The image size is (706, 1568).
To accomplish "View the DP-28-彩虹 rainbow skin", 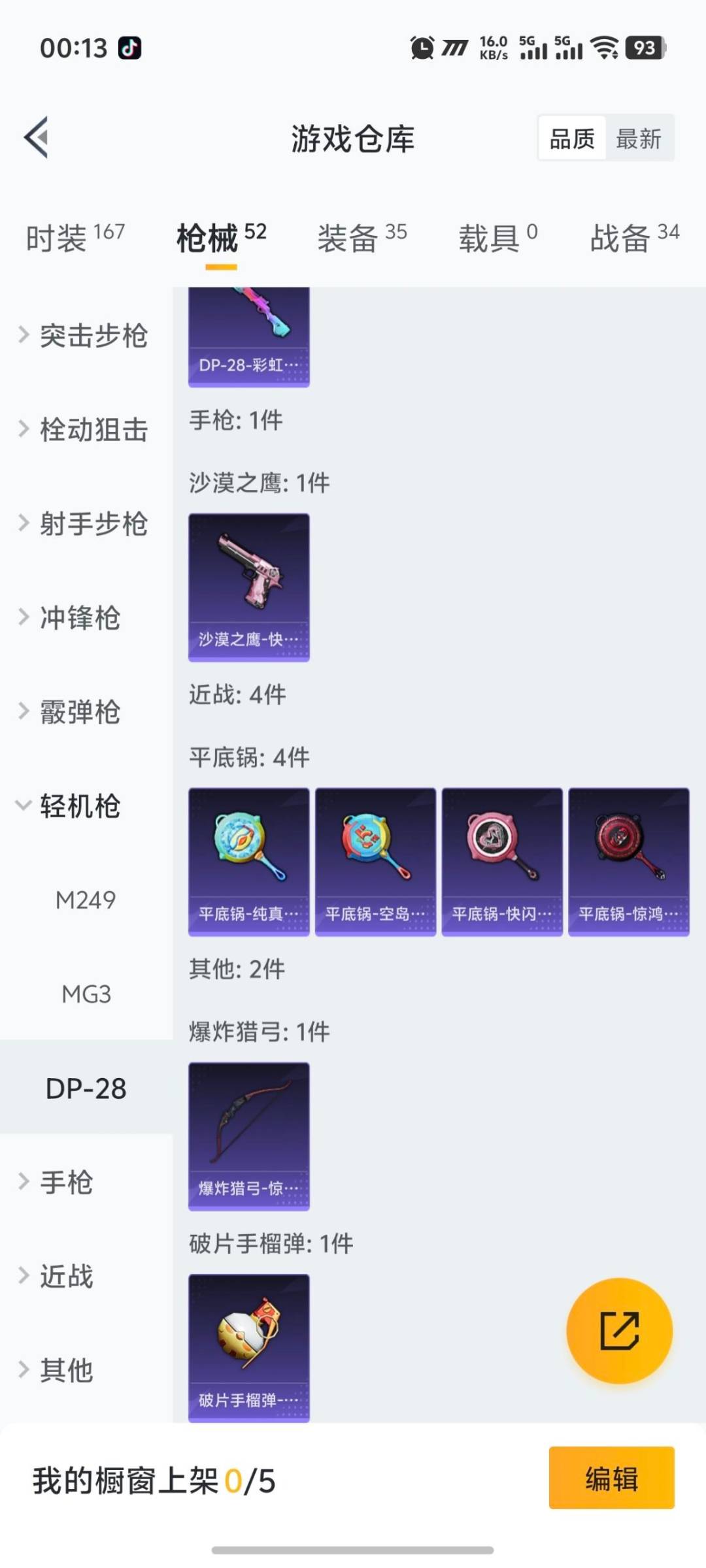I will 249,333.
